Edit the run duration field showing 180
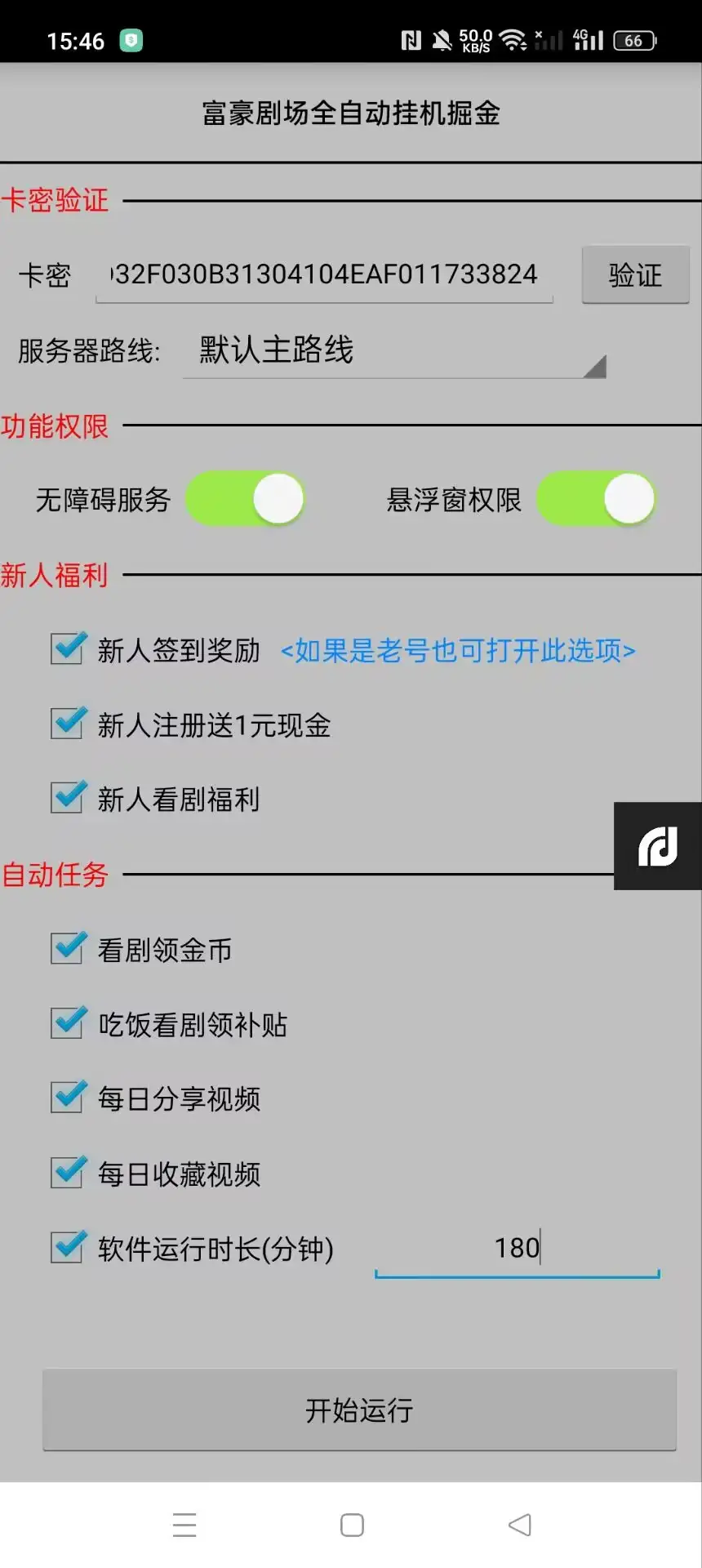702x1568 pixels. [517, 1249]
